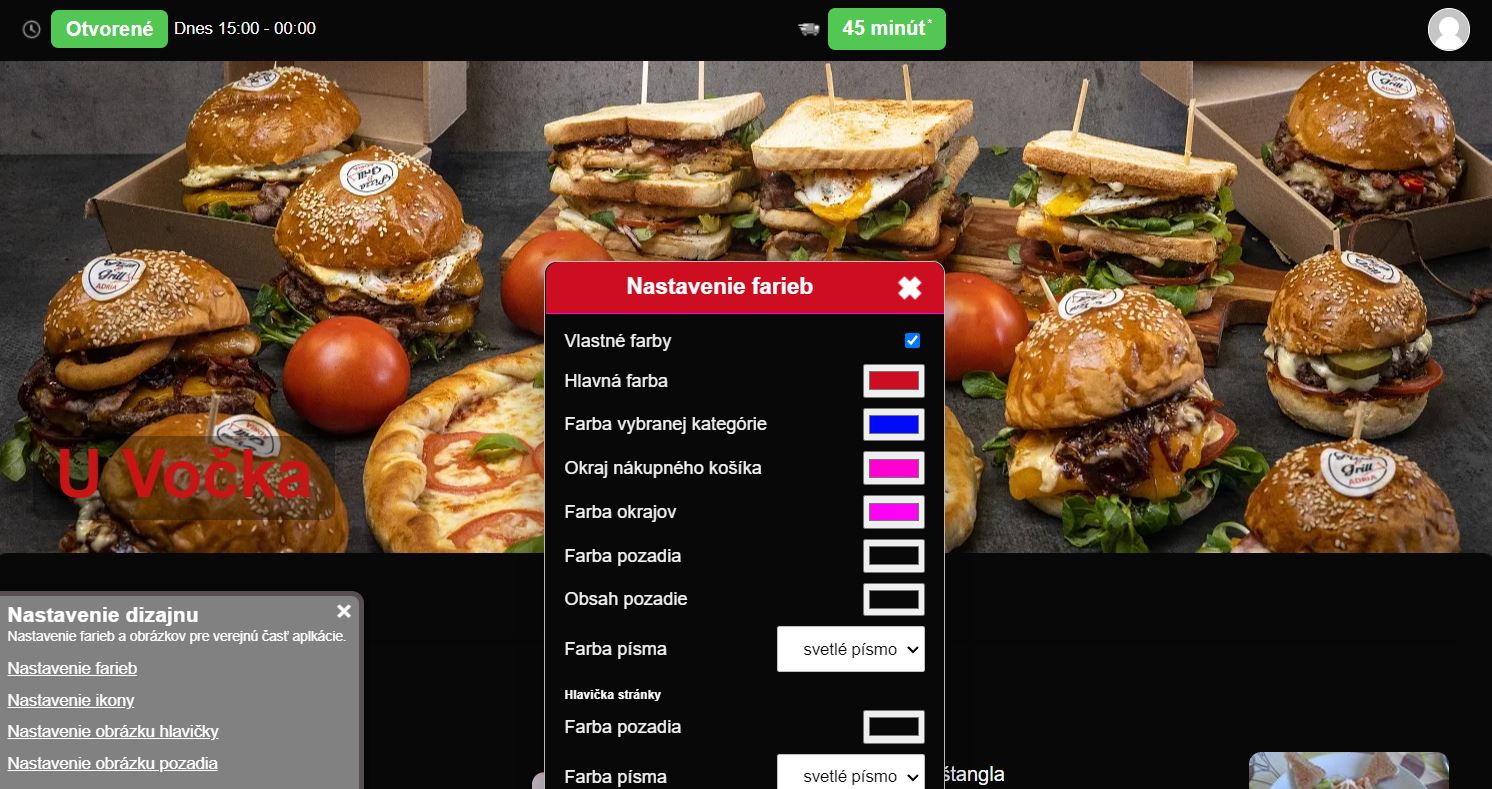
Task: Open the Hlavná farba color picker
Action: (893, 381)
